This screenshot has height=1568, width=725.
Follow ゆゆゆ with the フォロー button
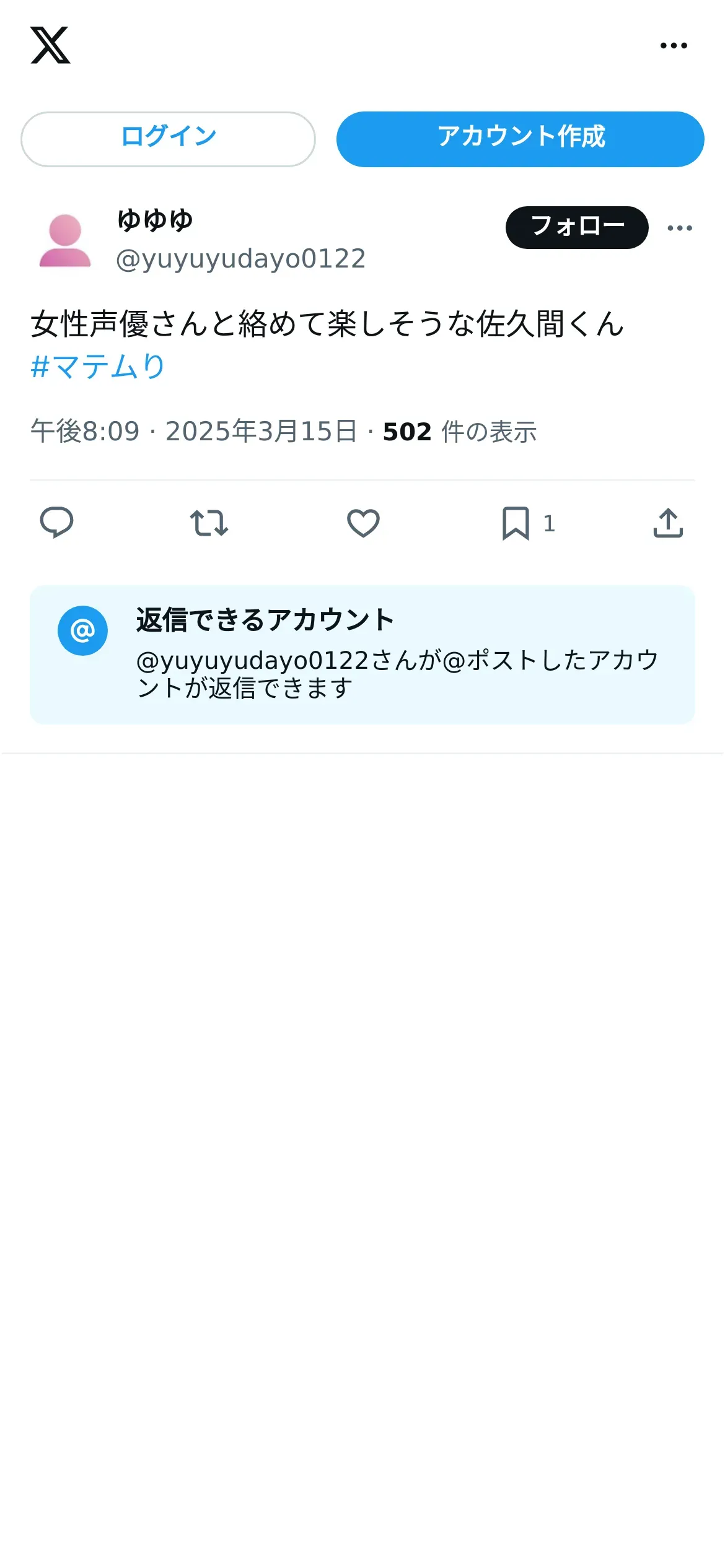pos(577,227)
